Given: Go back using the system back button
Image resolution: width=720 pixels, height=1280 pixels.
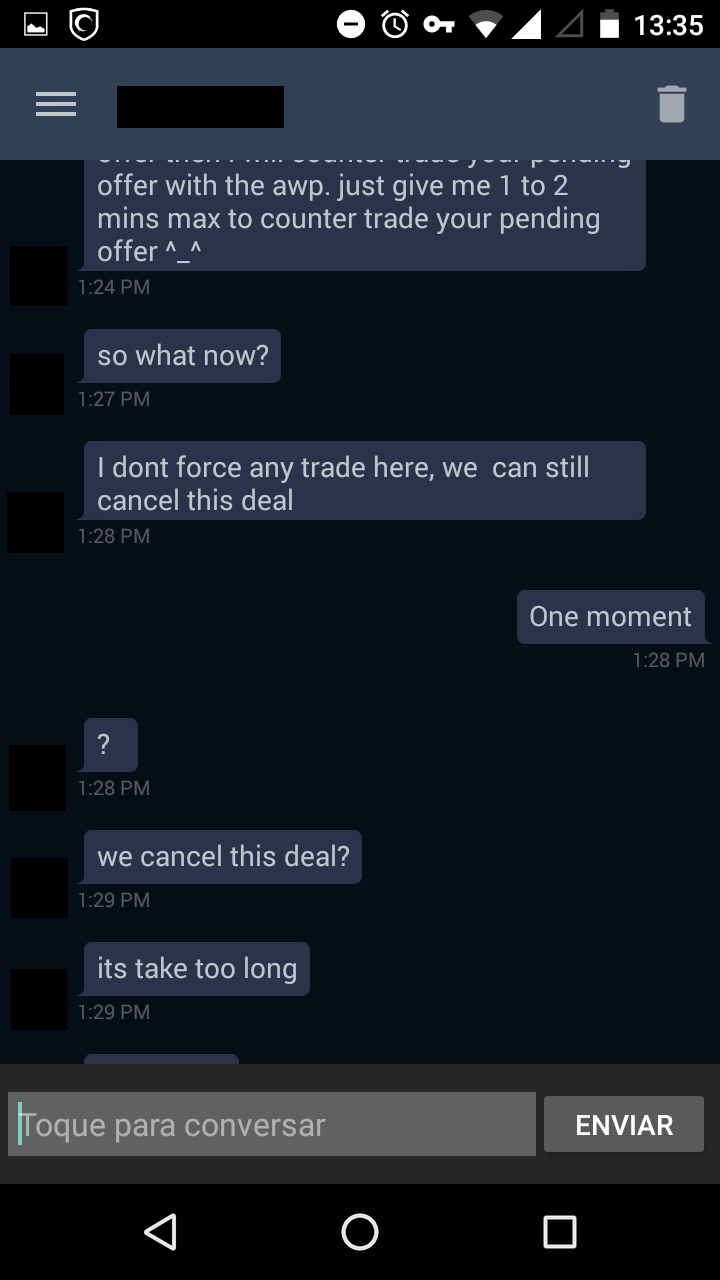Looking at the screenshot, I should click(x=160, y=1231).
